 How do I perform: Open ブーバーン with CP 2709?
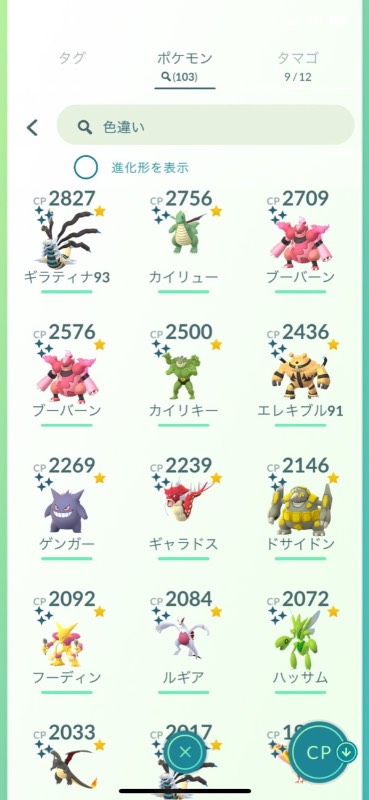pyautogui.click(x=301, y=240)
